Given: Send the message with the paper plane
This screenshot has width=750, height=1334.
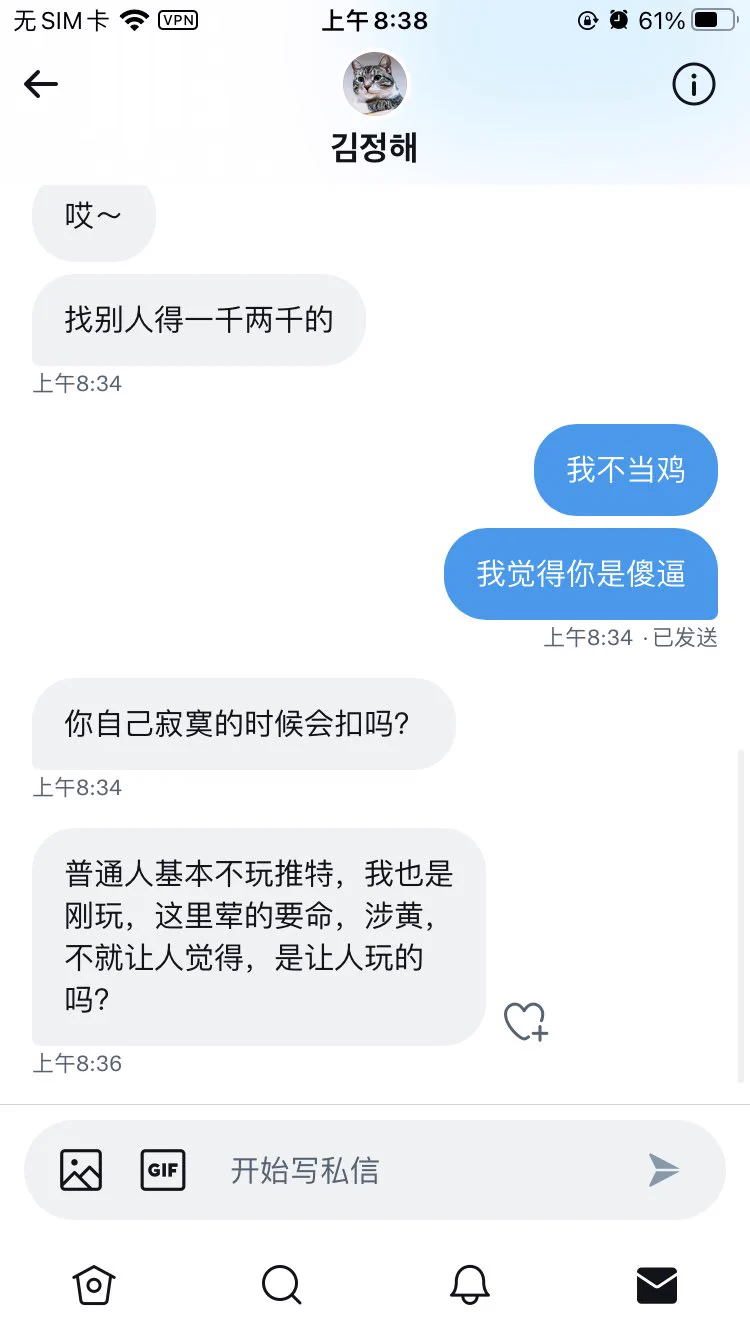Looking at the screenshot, I should coord(663,1169).
